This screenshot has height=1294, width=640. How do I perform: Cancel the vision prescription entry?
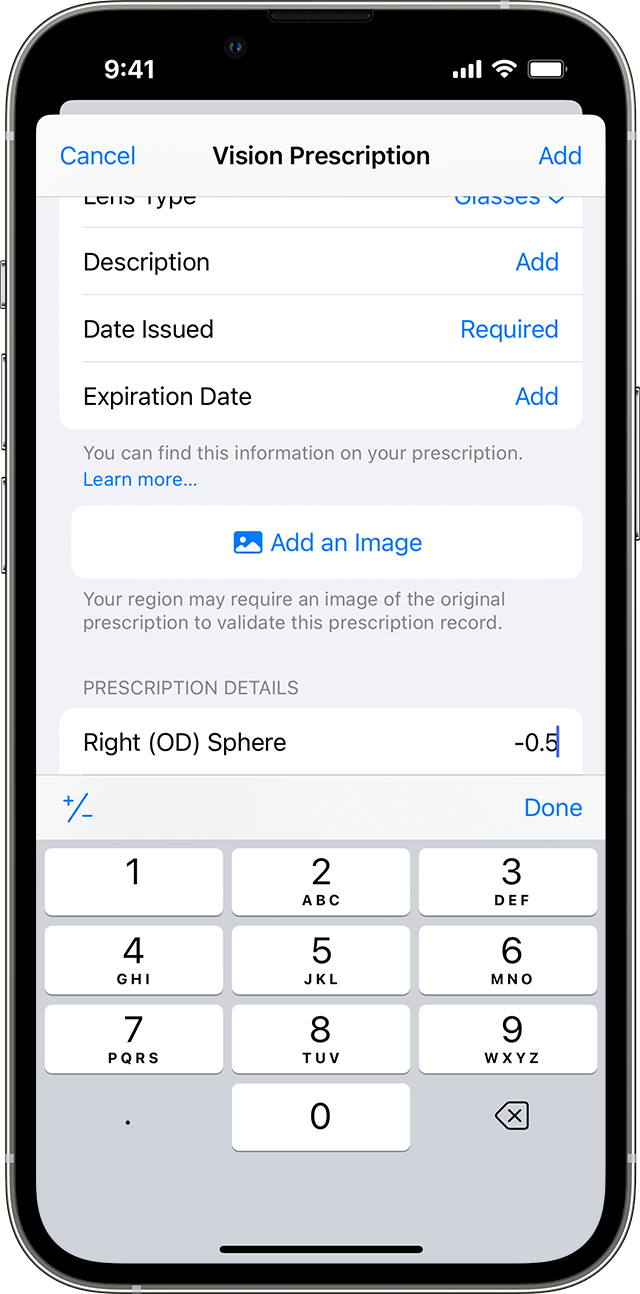pos(98,156)
